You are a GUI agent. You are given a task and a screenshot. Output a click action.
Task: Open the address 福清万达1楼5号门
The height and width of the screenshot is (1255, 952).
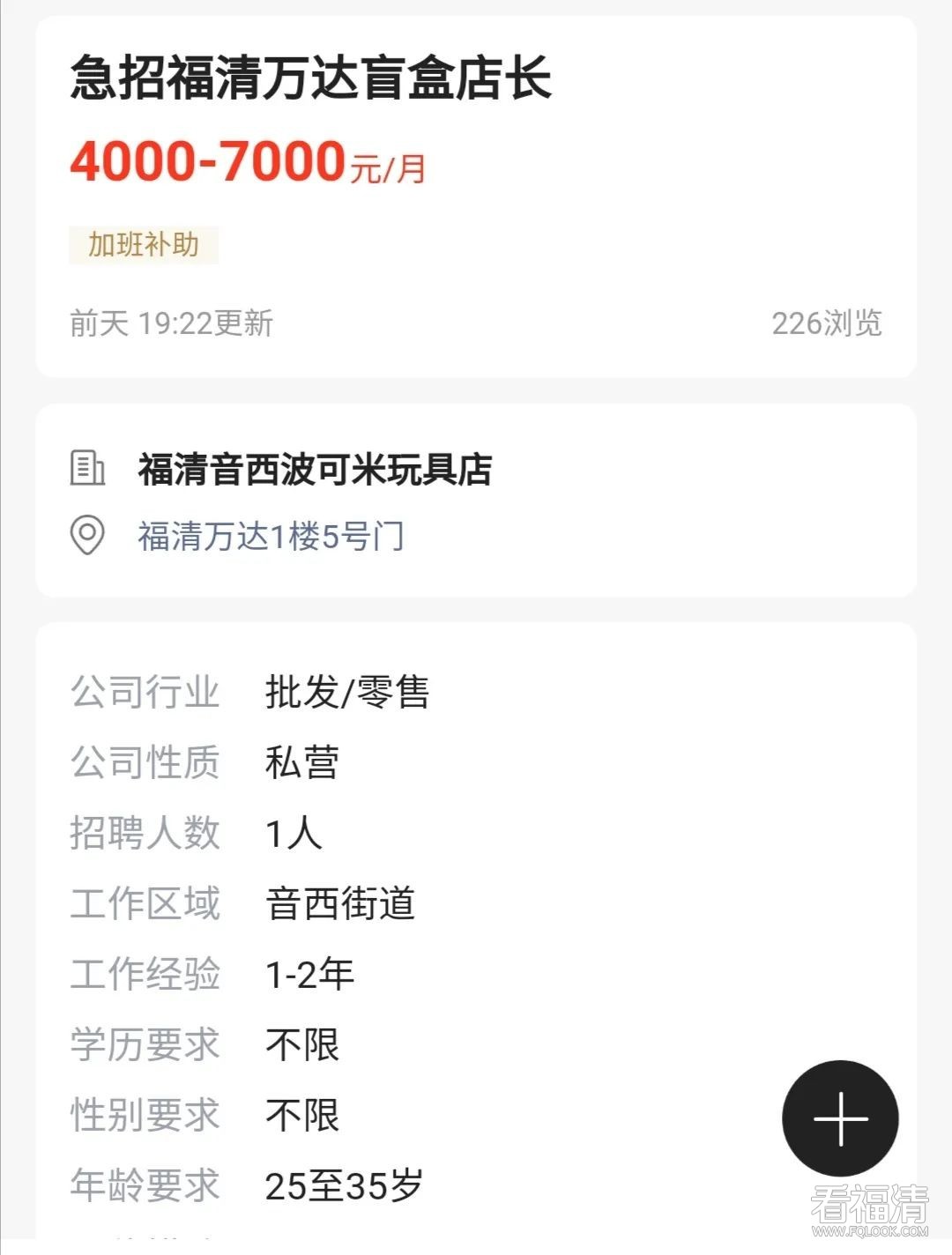[271, 536]
